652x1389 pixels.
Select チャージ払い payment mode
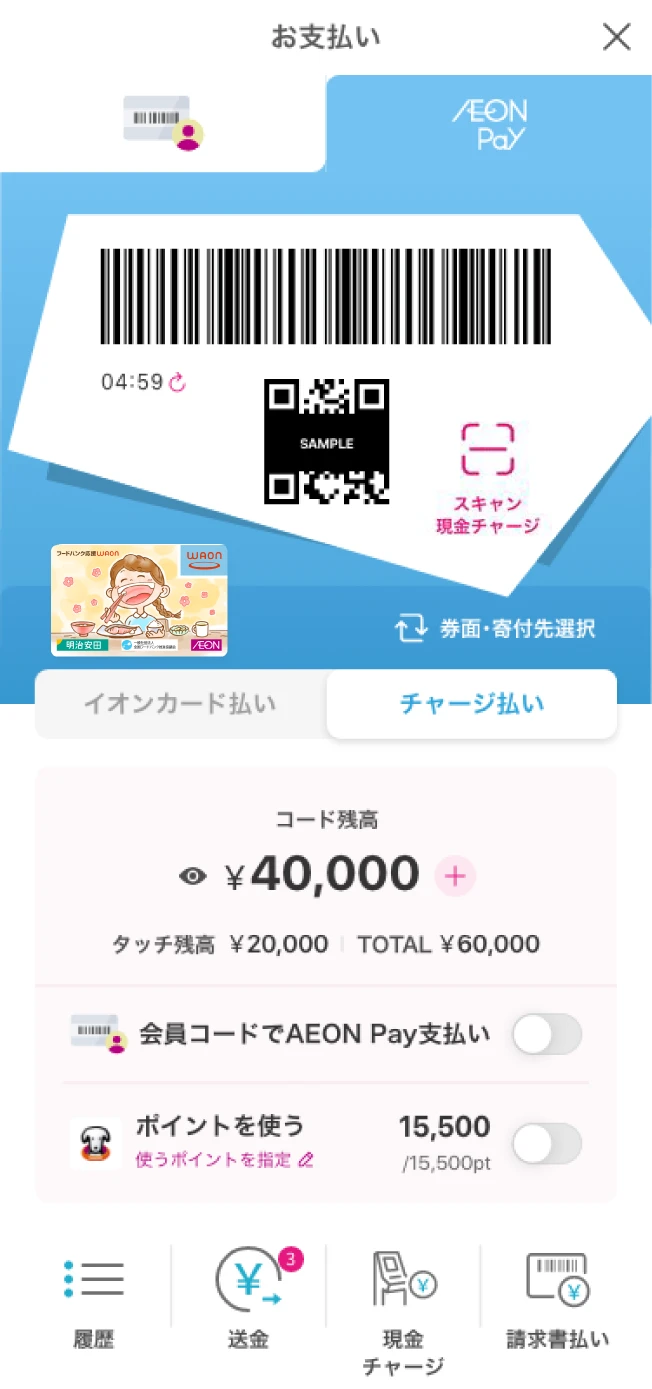coord(471,704)
